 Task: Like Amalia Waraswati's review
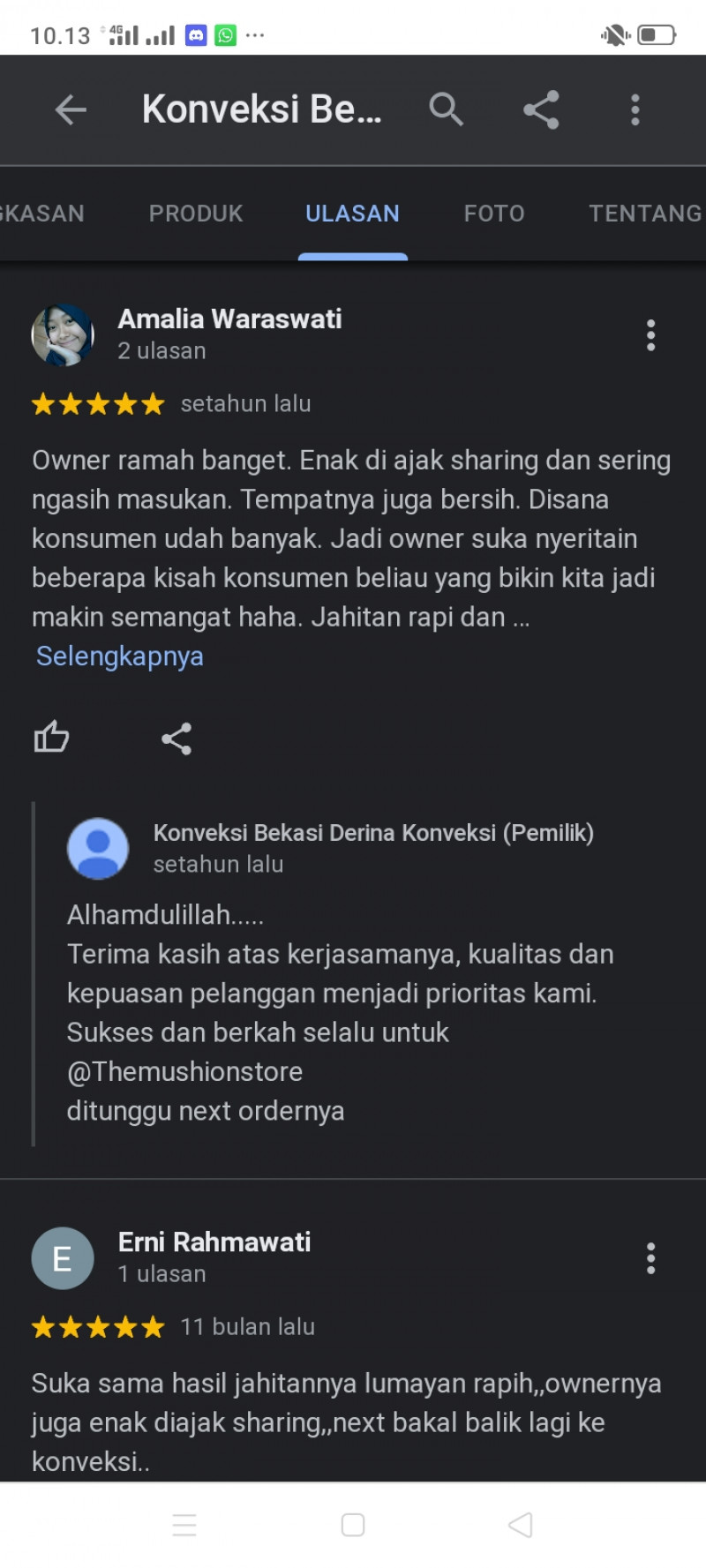(51, 737)
